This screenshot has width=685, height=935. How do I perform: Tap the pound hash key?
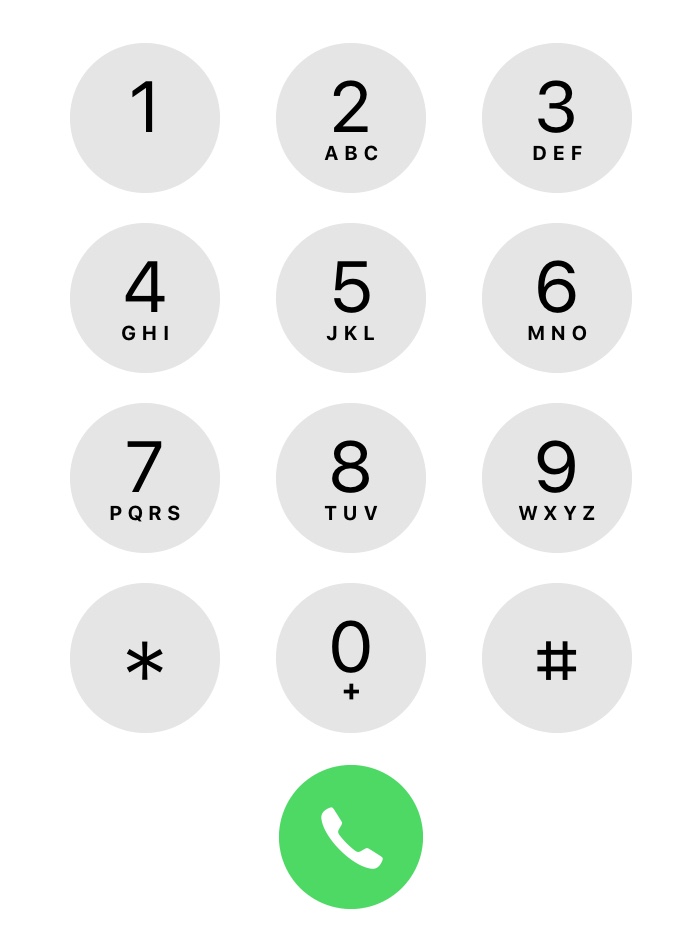(557, 658)
